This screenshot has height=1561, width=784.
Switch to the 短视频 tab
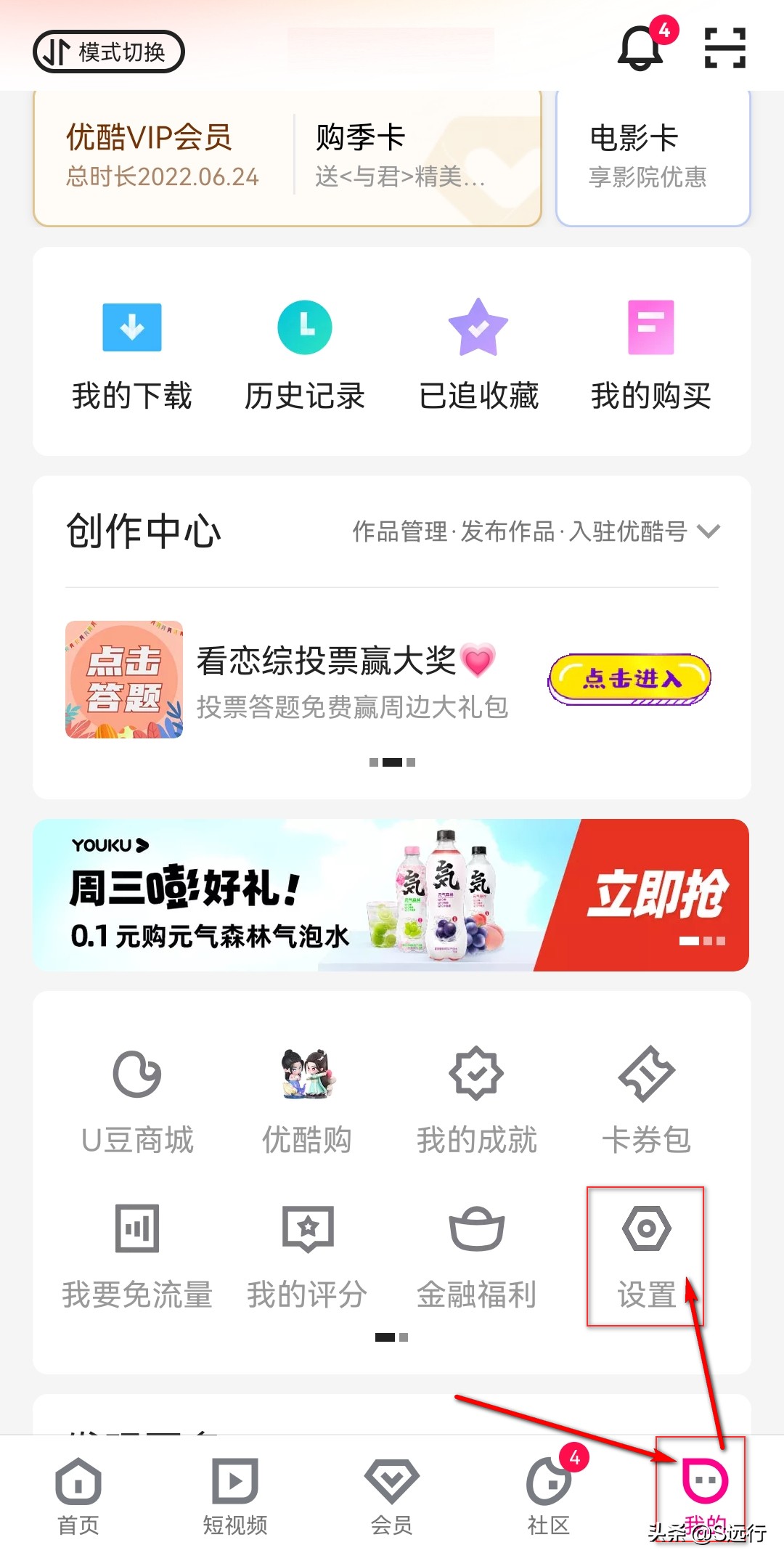tap(234, 1499)
